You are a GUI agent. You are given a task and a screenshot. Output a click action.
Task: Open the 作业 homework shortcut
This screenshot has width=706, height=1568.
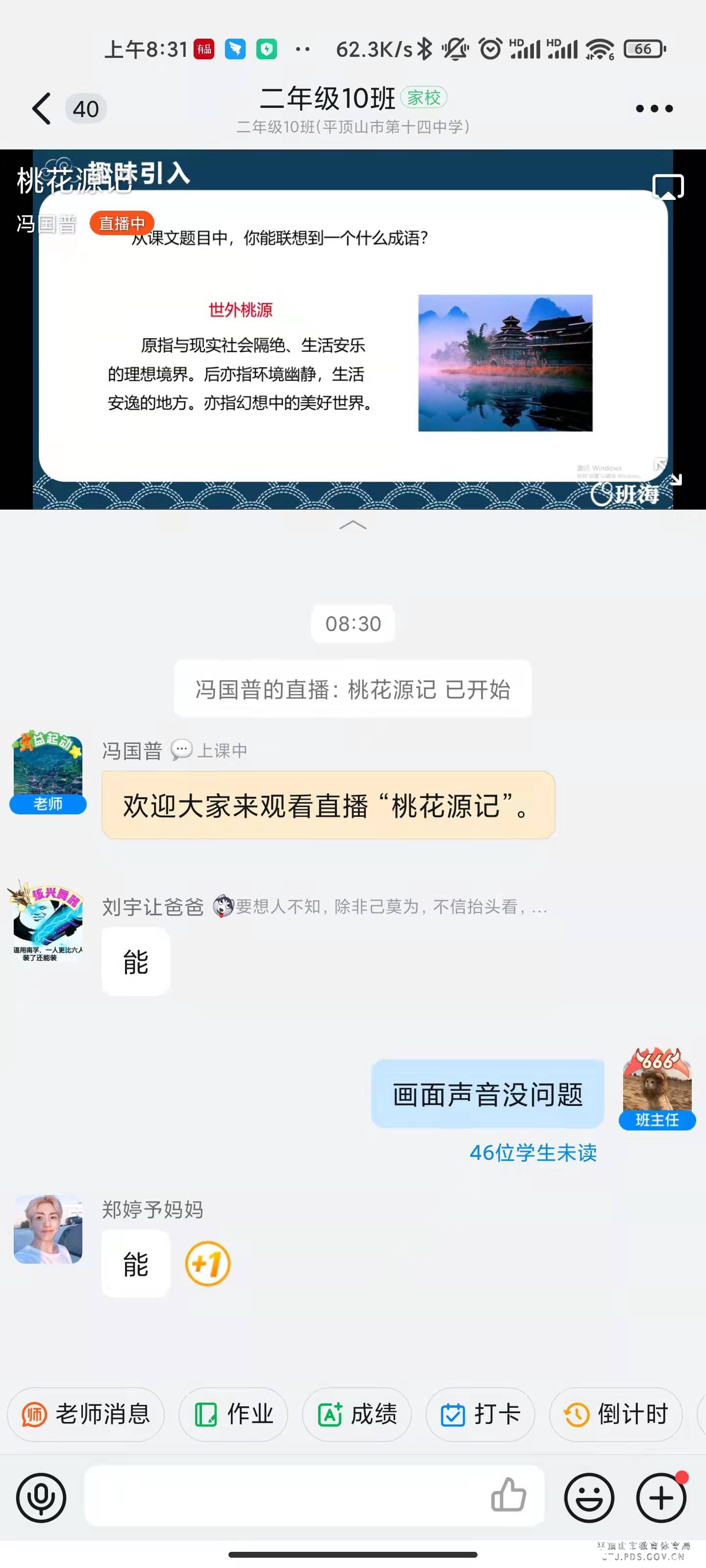[x=233, y=1415]
